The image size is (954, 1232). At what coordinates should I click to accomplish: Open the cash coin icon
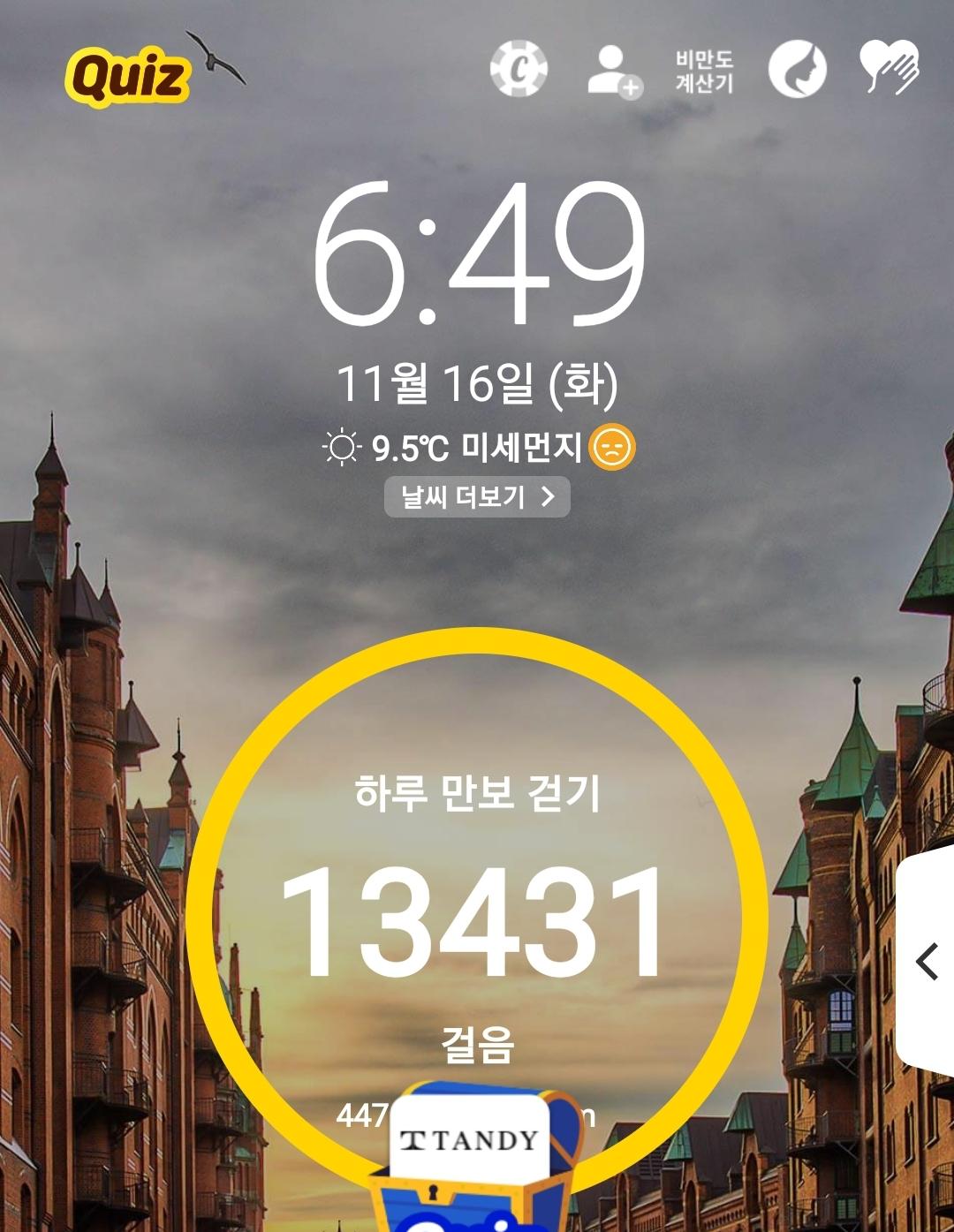tap(519, 69)
